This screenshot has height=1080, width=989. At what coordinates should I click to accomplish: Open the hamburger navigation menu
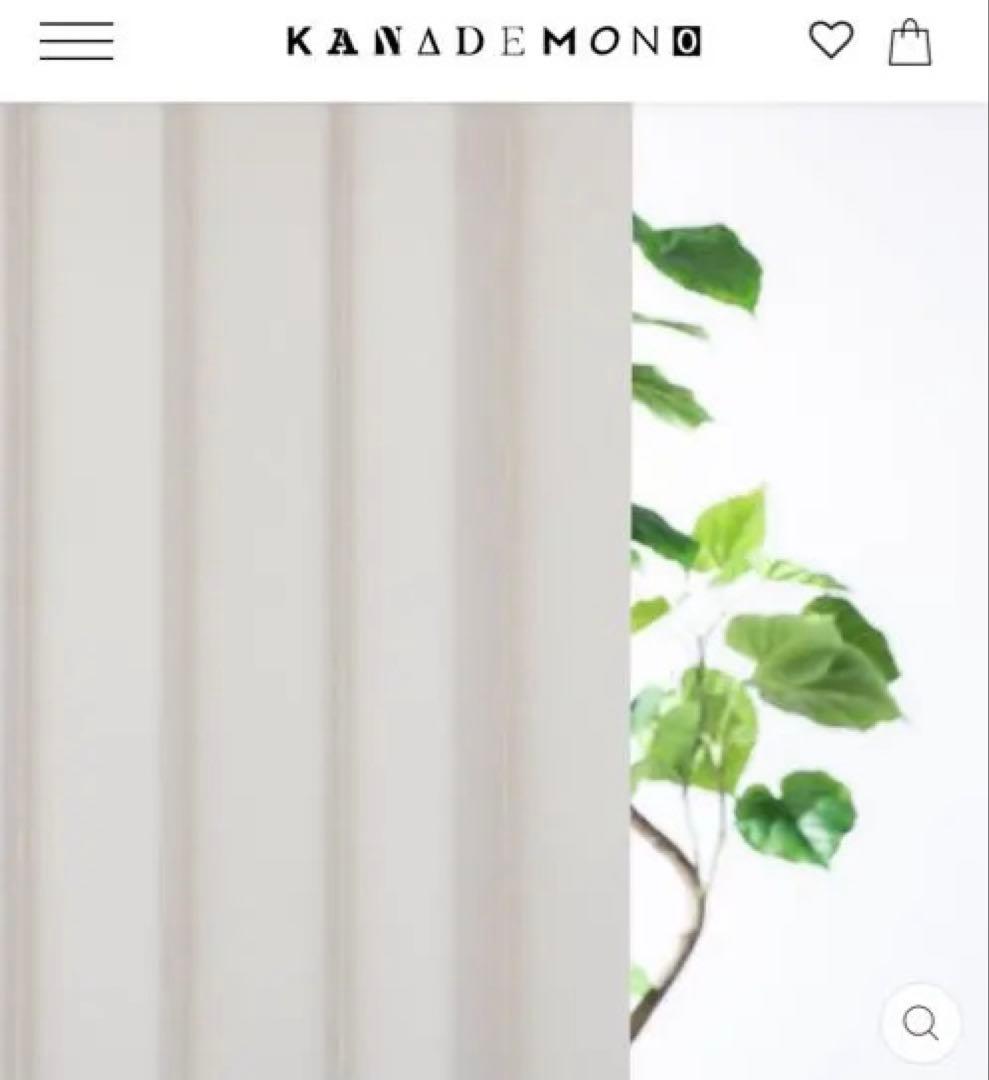point(76,42)
